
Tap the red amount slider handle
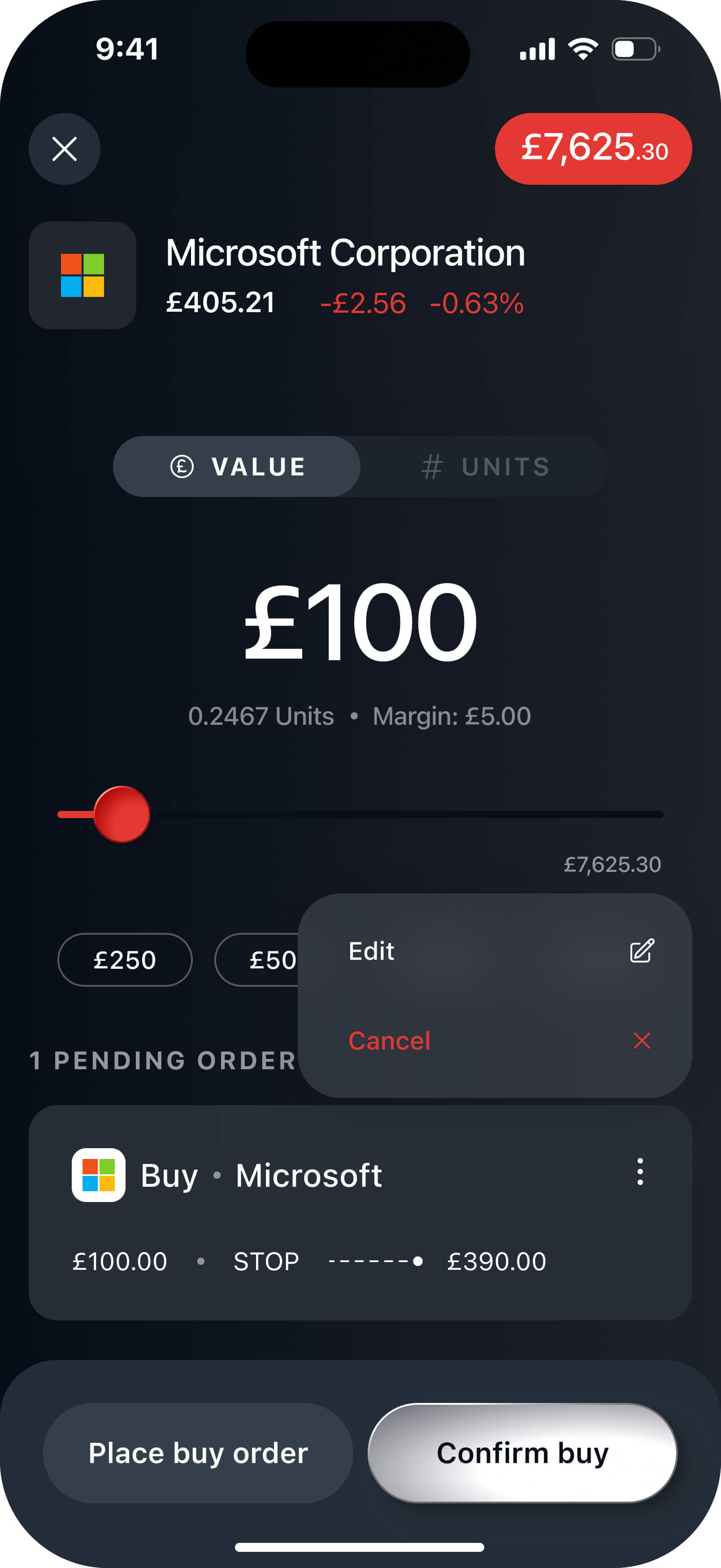click(122, 814)
